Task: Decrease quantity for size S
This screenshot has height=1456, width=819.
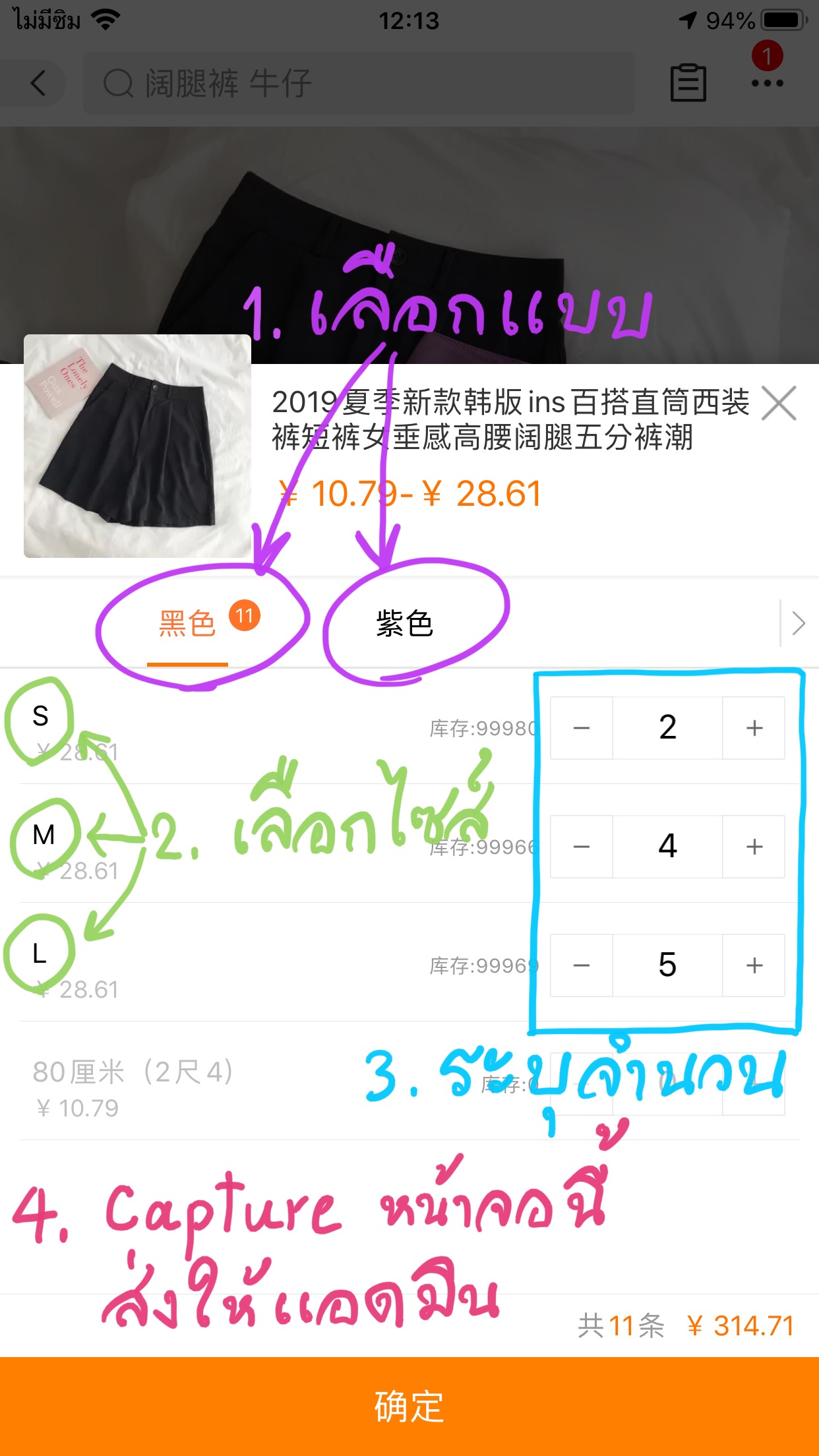Action: point(581,727)
